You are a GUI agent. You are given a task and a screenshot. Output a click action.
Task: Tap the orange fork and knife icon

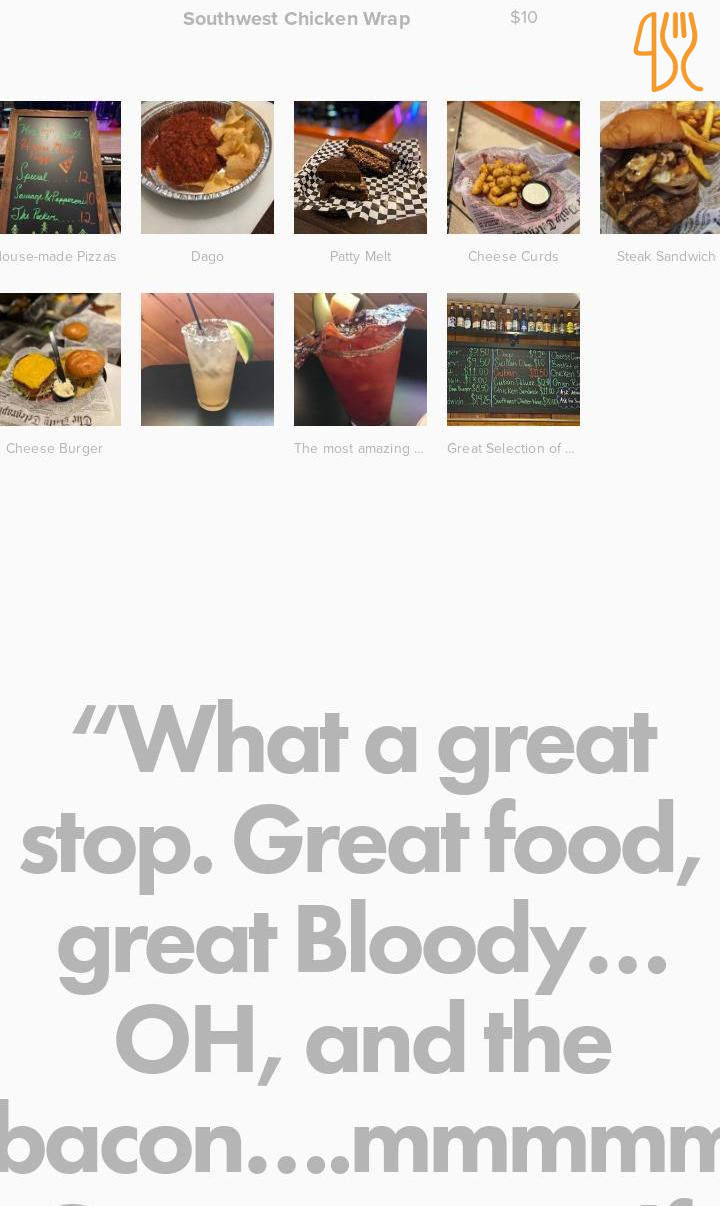coord(667,52)
